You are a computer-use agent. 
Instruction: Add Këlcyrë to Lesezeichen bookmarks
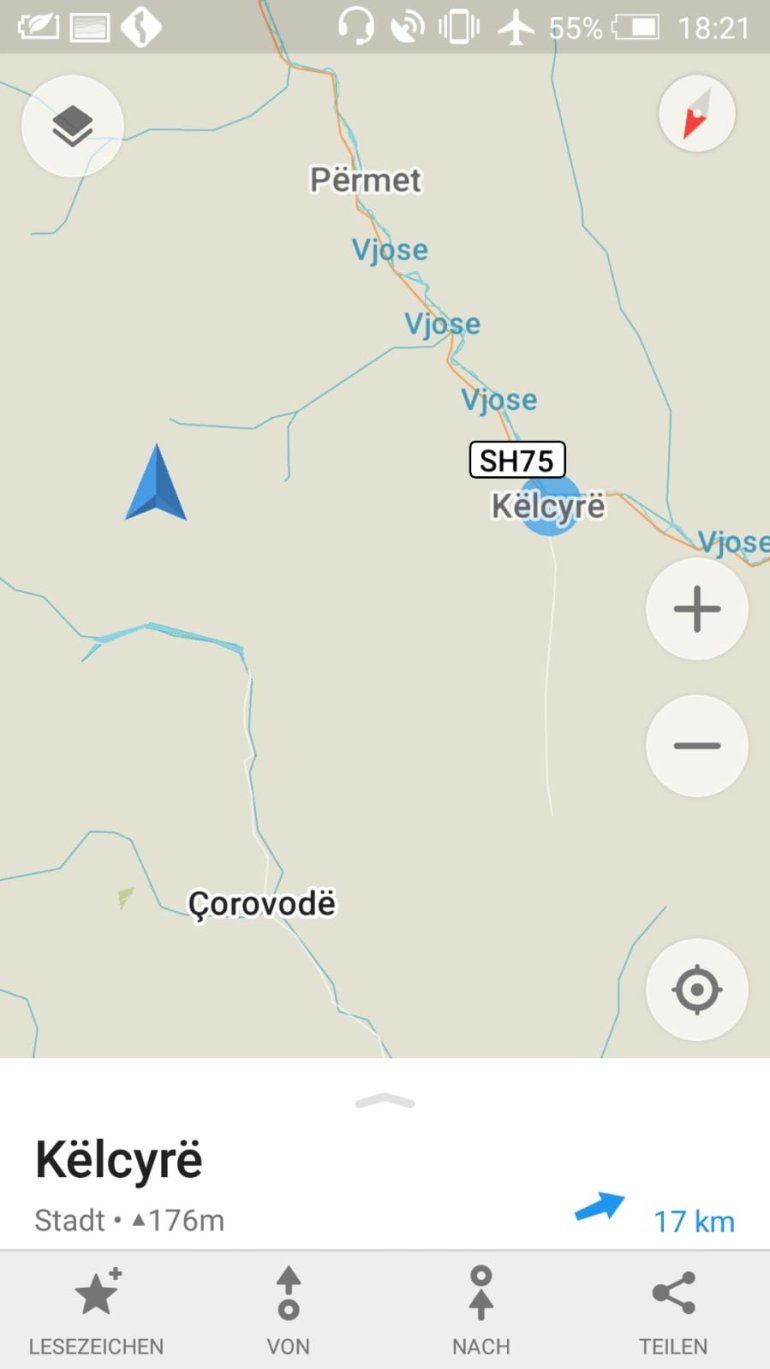click(x=96, y=1310)
